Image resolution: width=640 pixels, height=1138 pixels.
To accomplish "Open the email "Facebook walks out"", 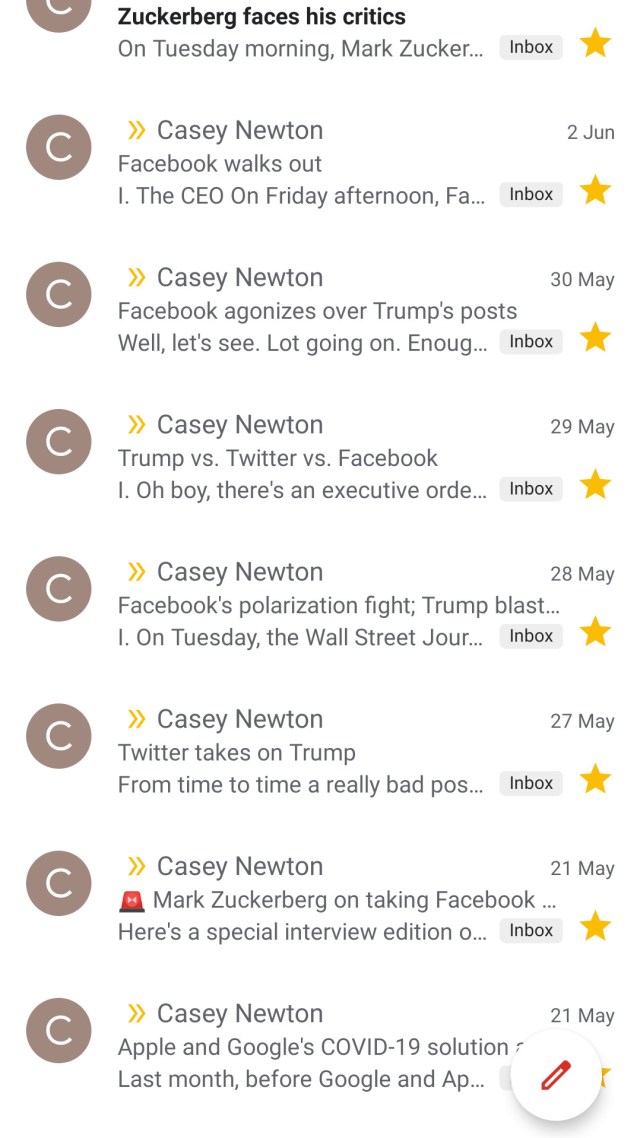I will 320,163.
